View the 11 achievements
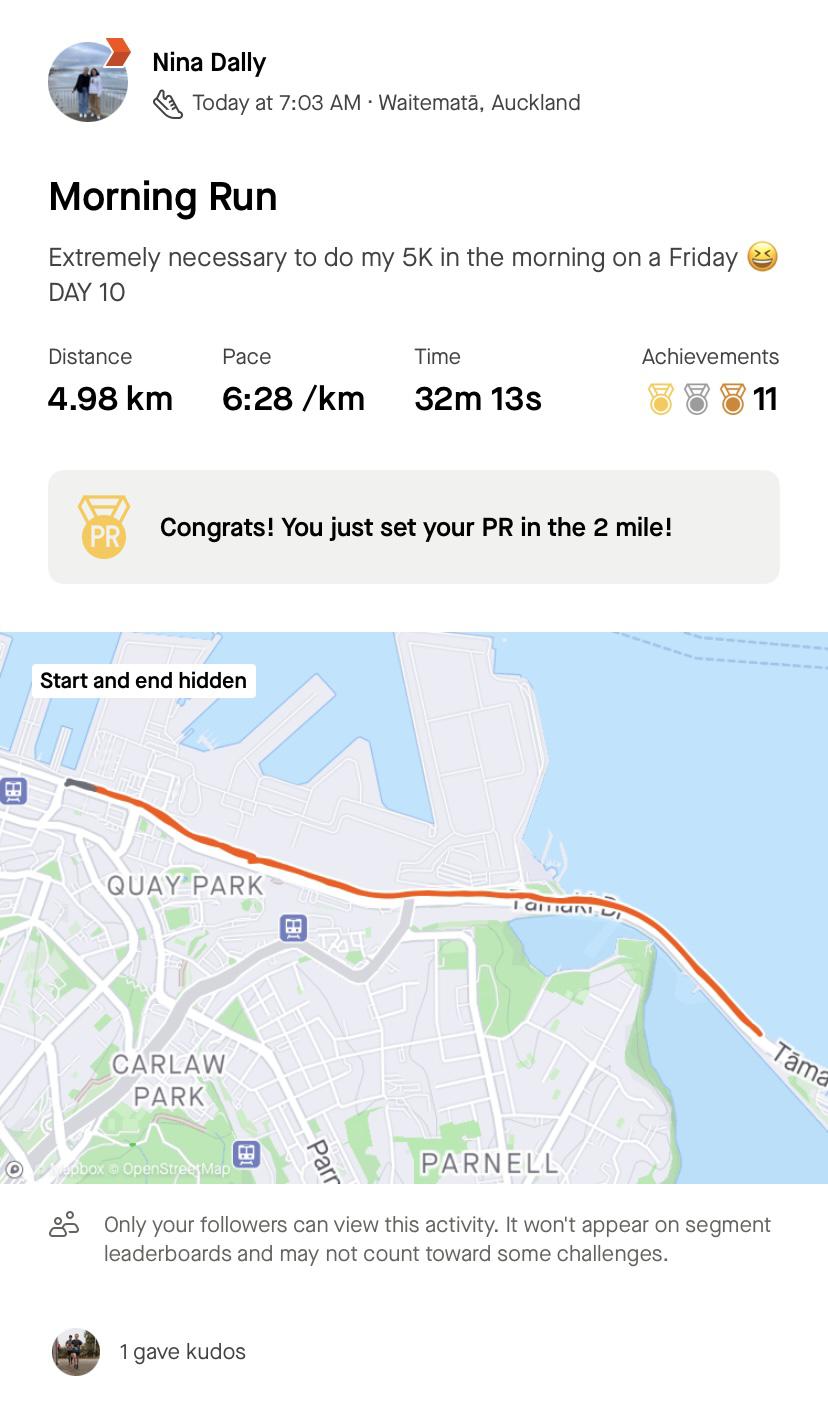The width and height of the screenshot is (828, 1410). tap(711, 399)
